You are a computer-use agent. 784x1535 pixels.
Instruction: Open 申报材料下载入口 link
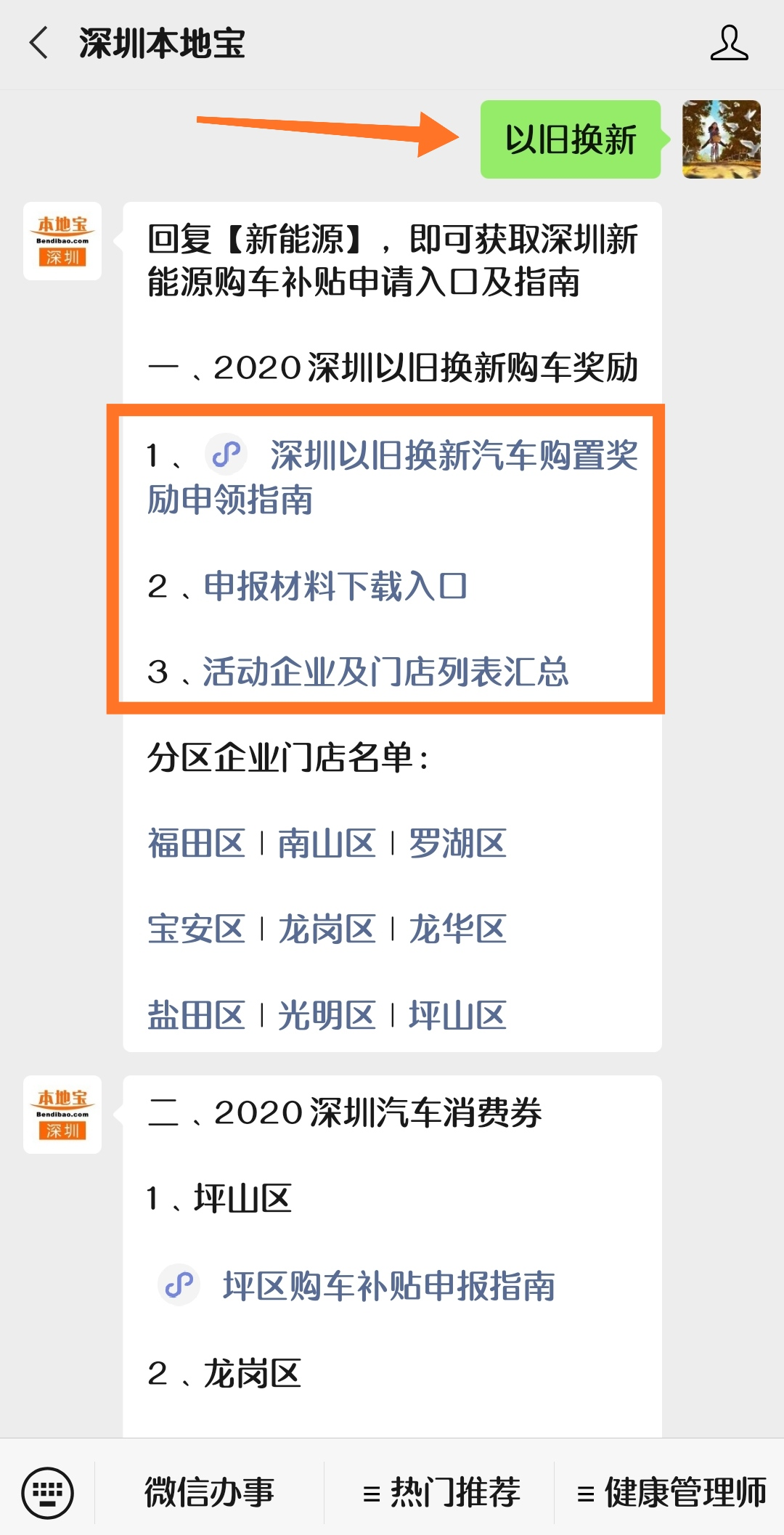335,586
